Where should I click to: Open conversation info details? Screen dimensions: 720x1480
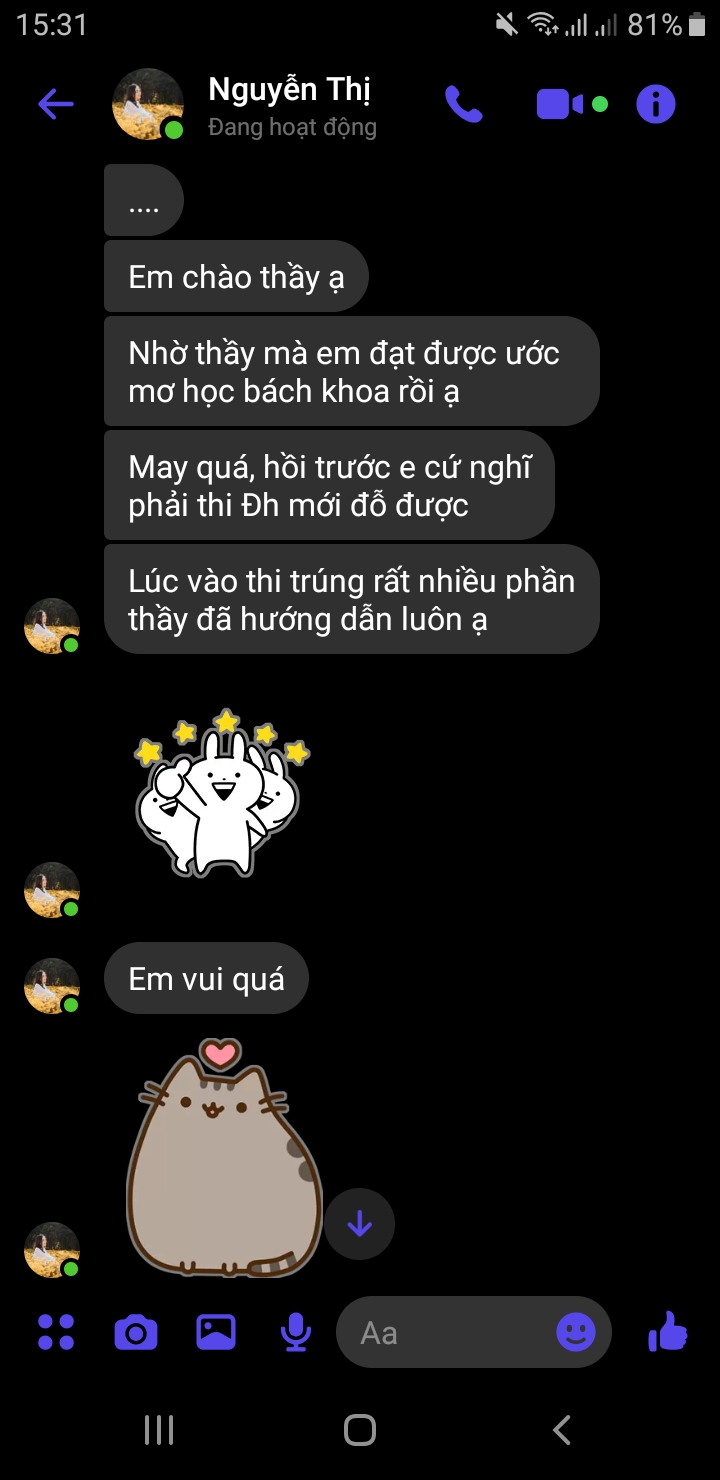coord(656,104)
